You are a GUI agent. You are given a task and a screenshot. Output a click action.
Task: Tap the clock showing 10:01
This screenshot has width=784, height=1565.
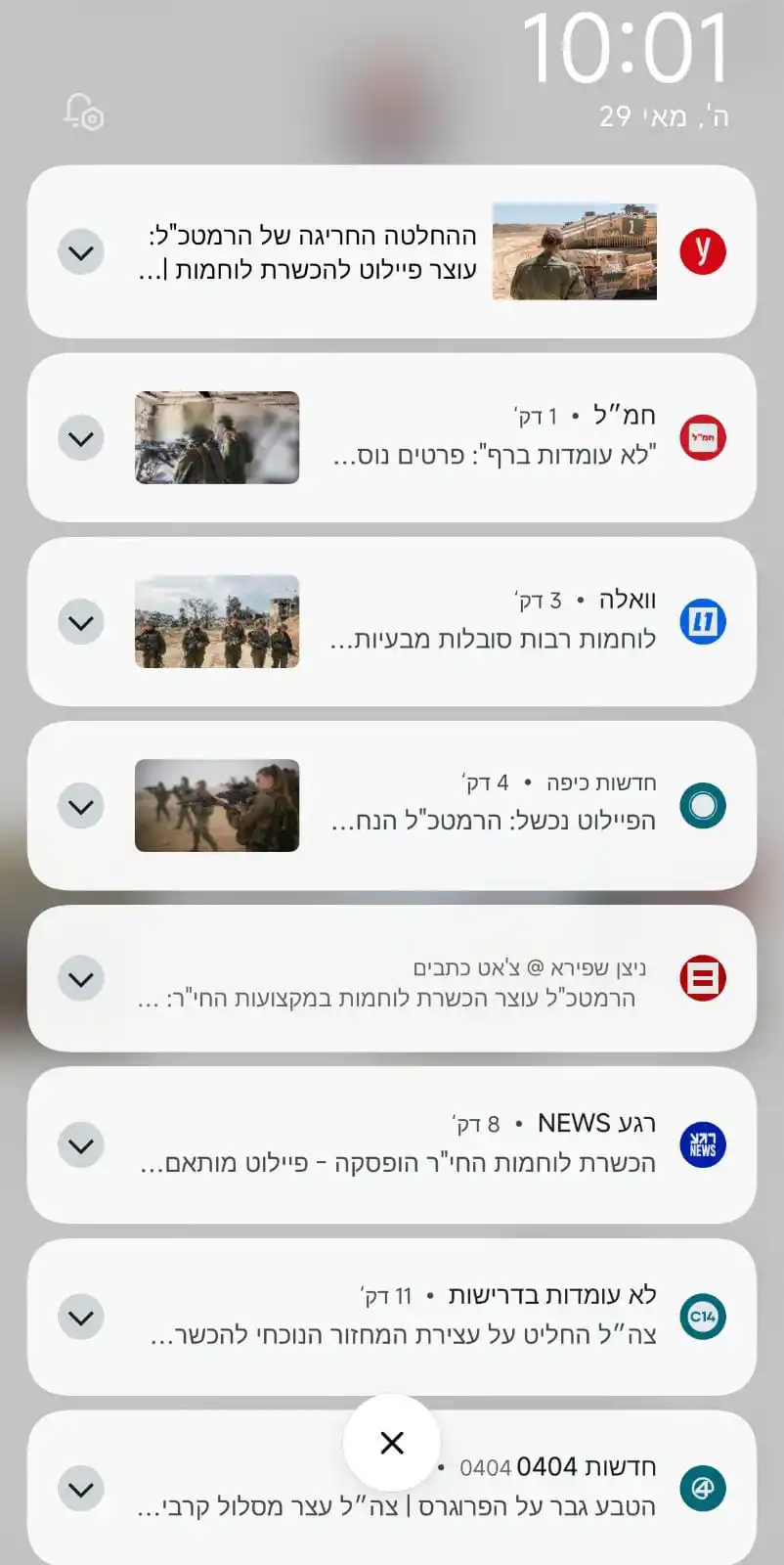coord(626,49)
